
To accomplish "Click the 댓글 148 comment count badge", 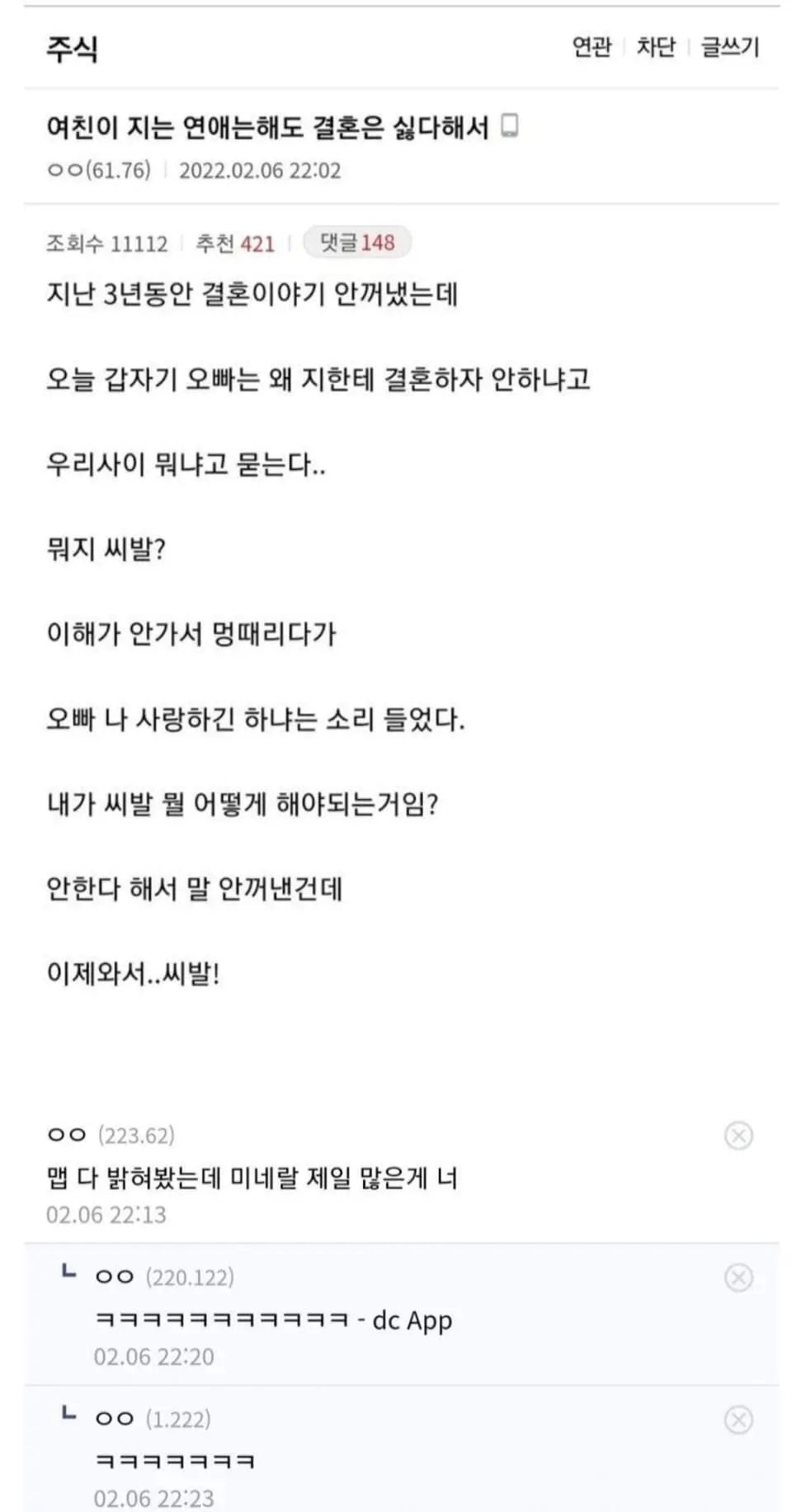I will pos(356,243).
